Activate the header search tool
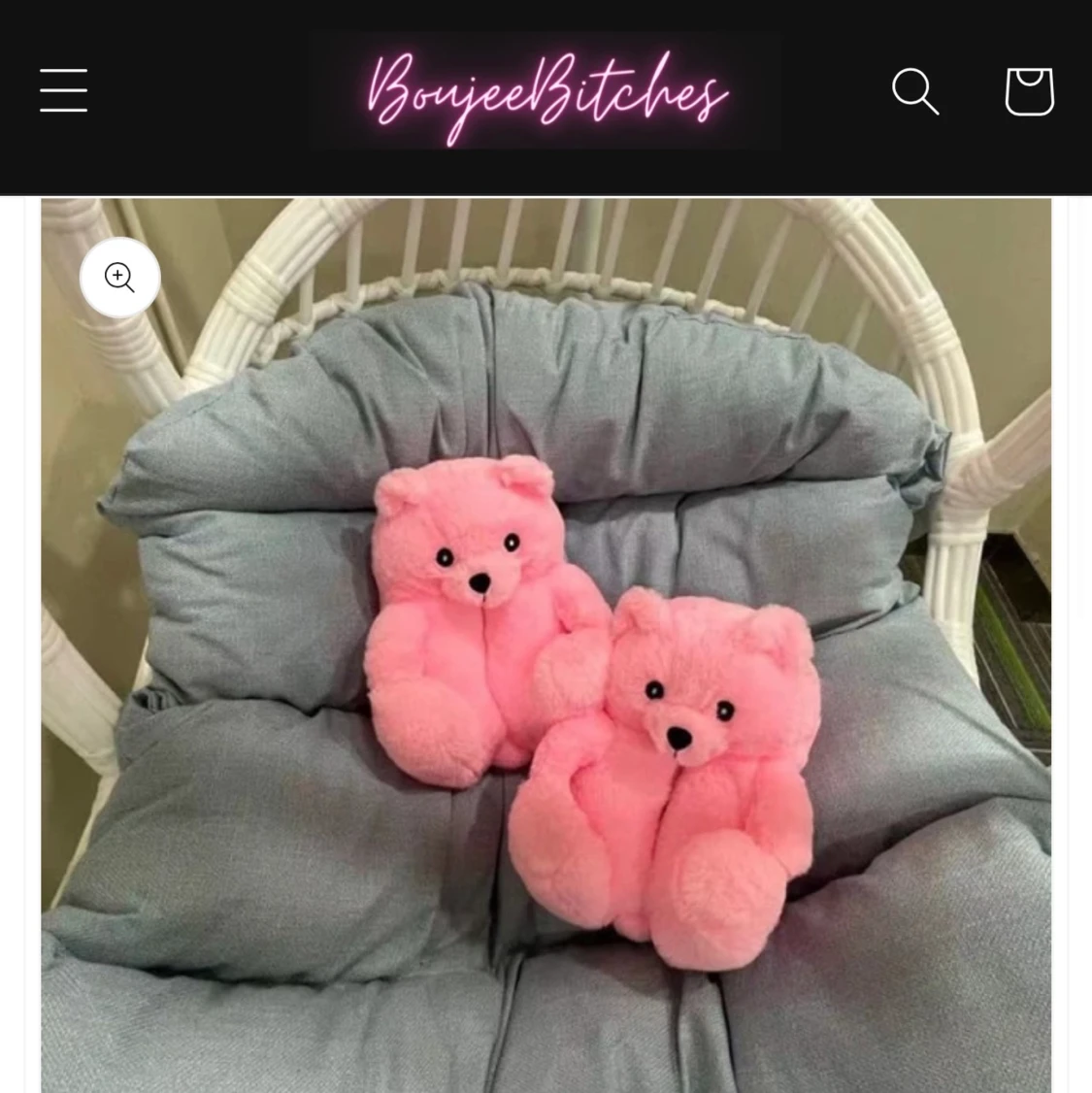Viewport: 1092px width, 1093px height. pos(913,89)
